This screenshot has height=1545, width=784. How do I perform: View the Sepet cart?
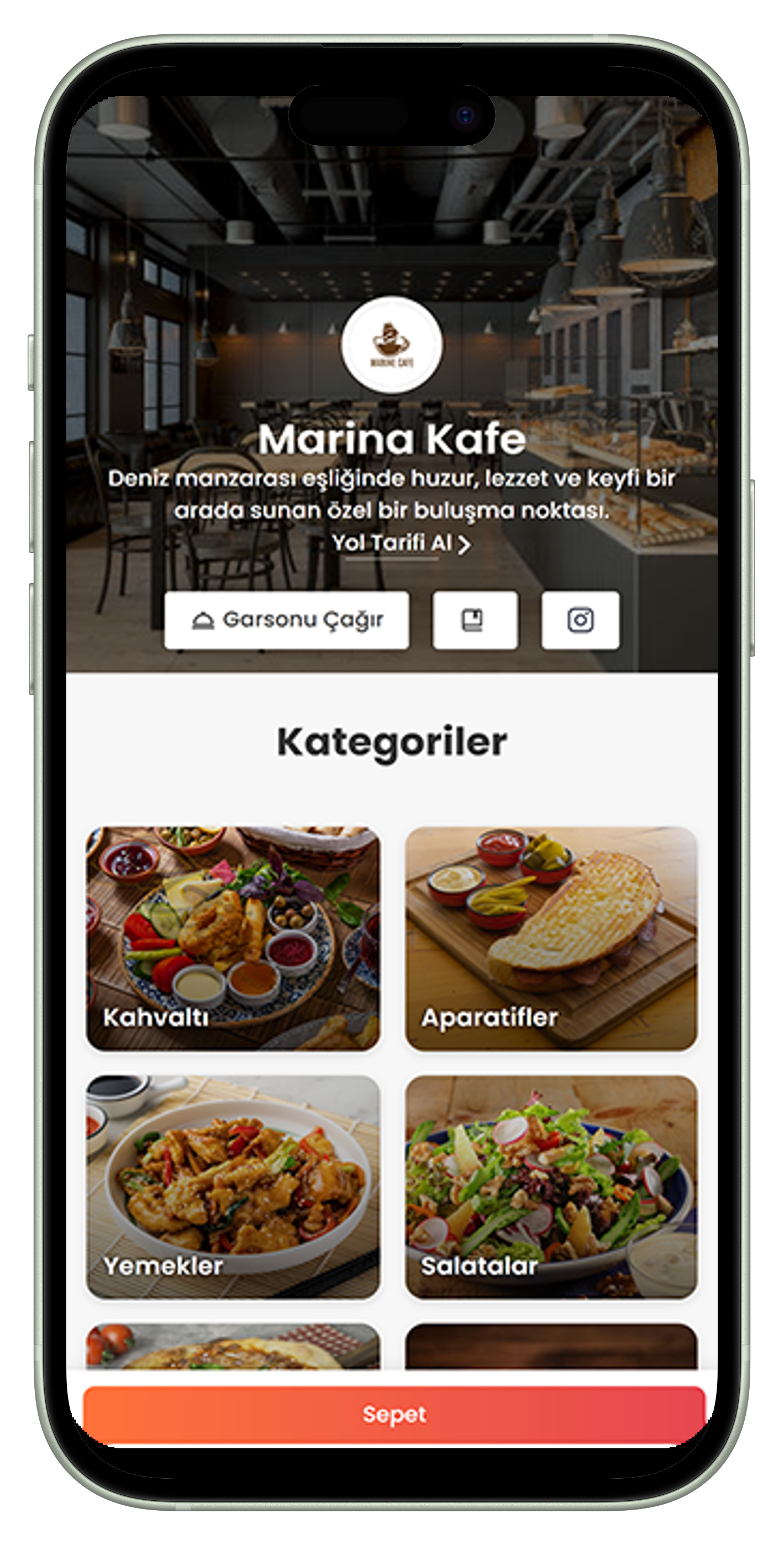[394, 1413]
